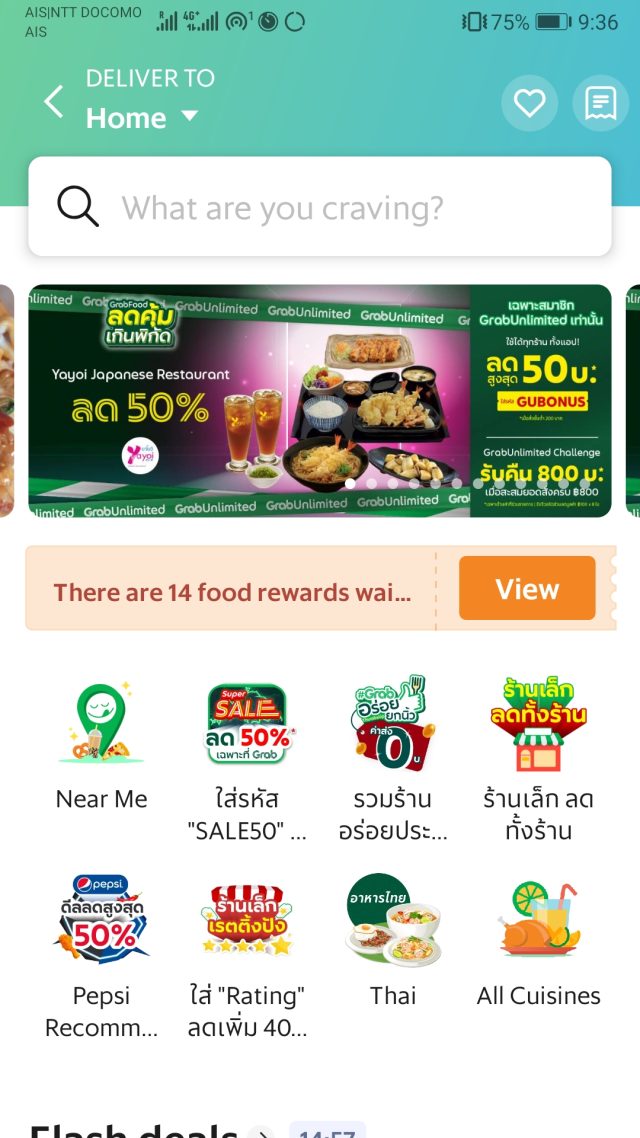Open favorites heart icon

[x=529, y=102]
